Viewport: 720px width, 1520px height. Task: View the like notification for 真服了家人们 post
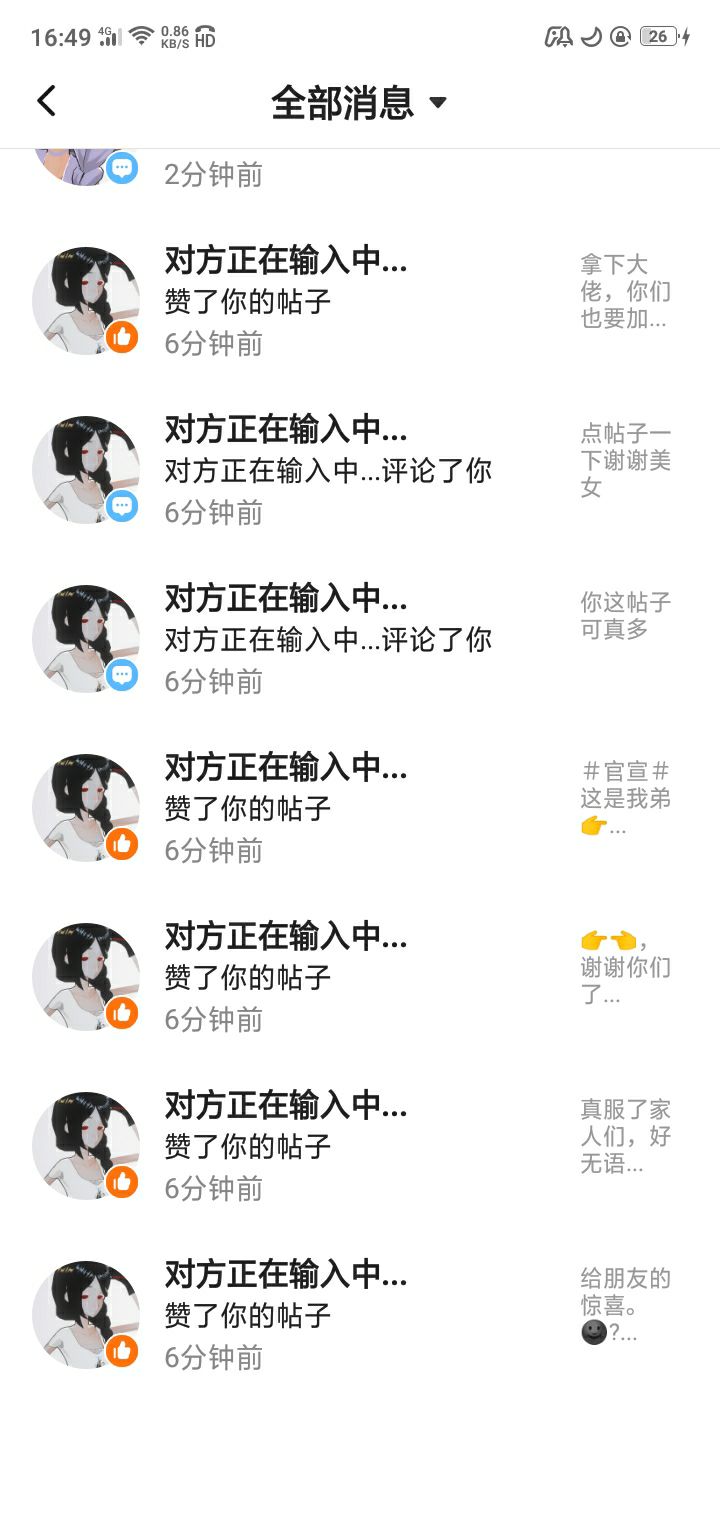point(360,1147)
